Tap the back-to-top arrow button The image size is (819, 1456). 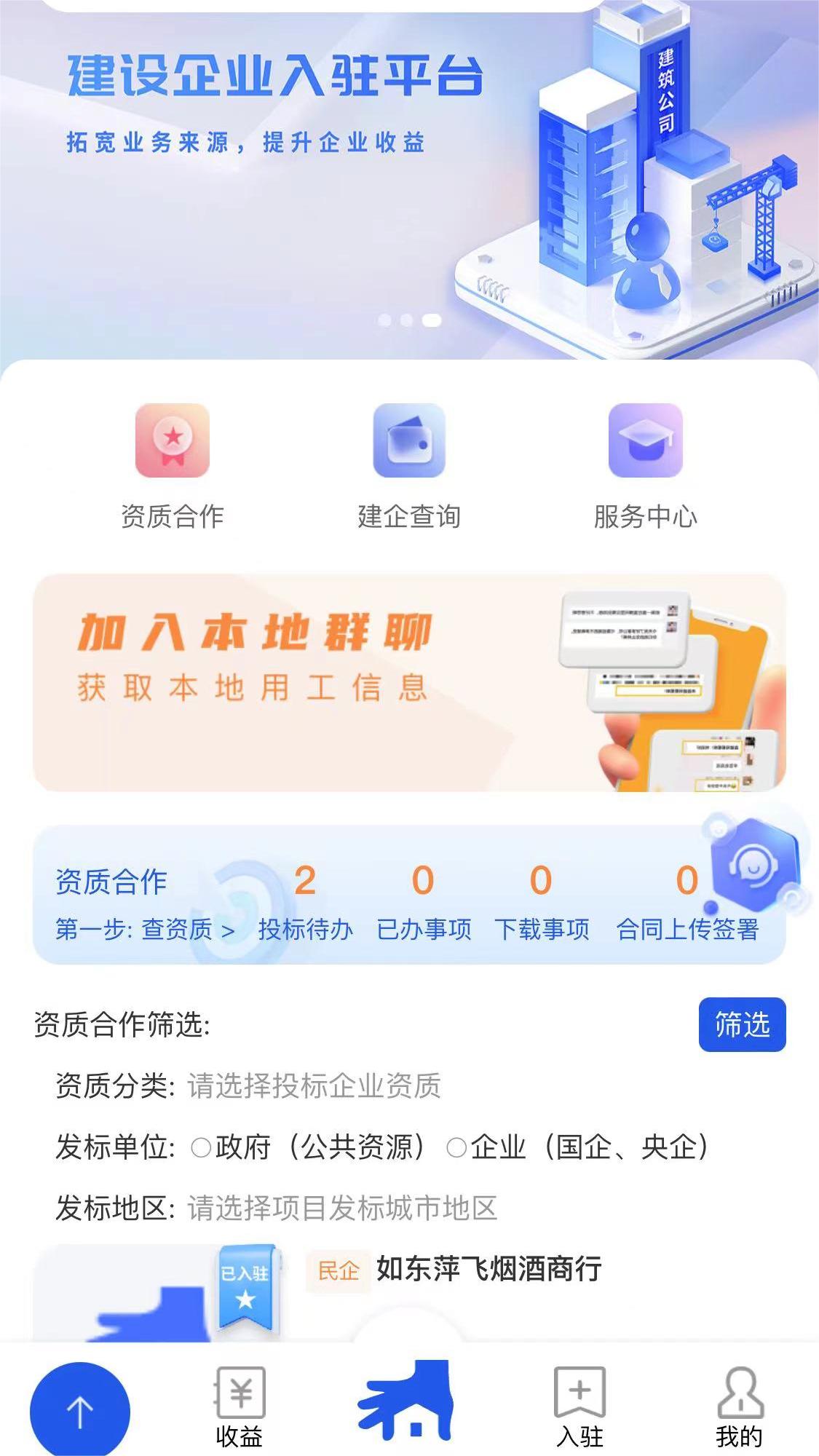coord(80,1411)
